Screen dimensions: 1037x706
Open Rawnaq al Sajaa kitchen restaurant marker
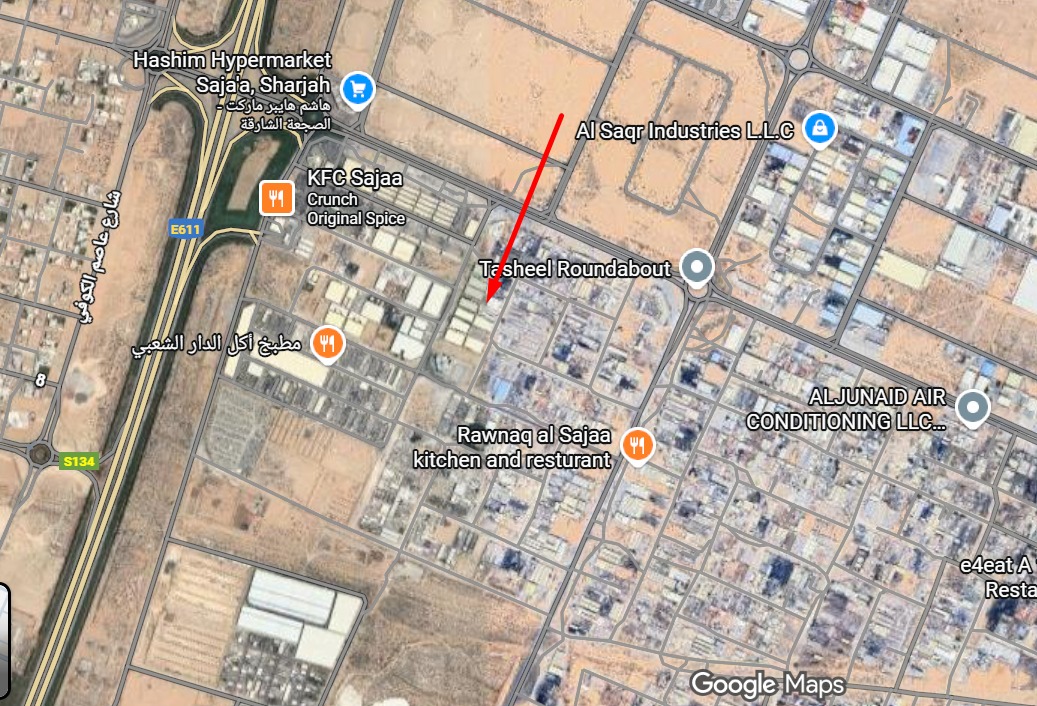coord(637,446)
